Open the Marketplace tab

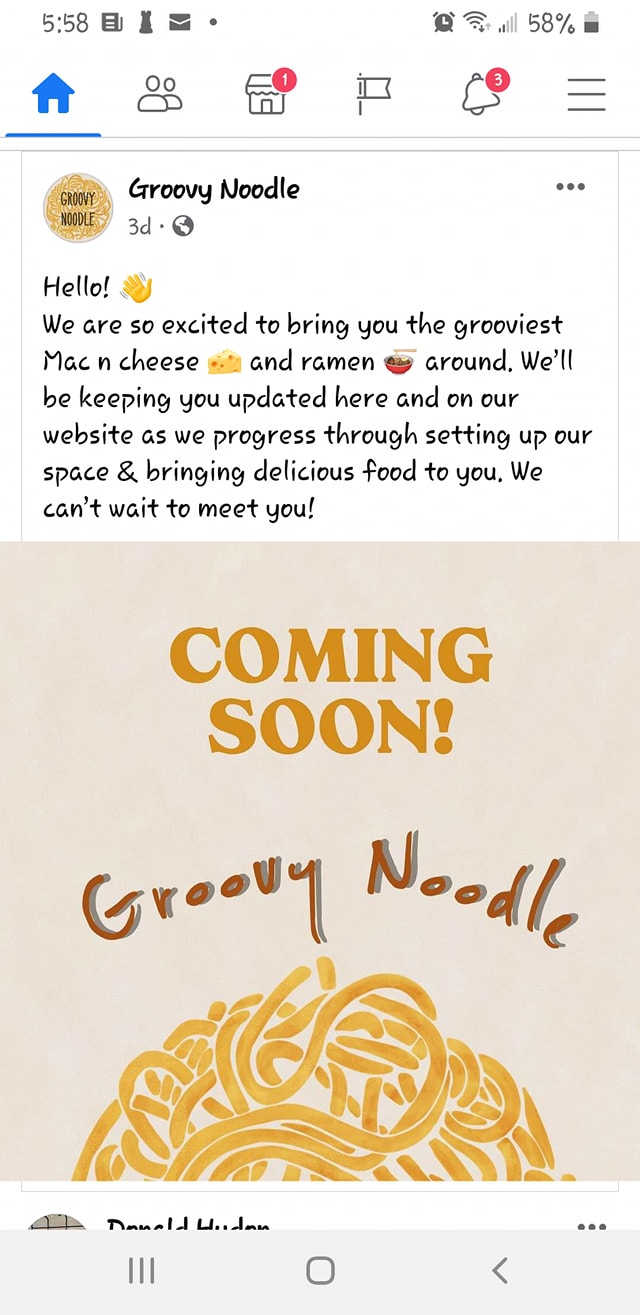(265, 95)
